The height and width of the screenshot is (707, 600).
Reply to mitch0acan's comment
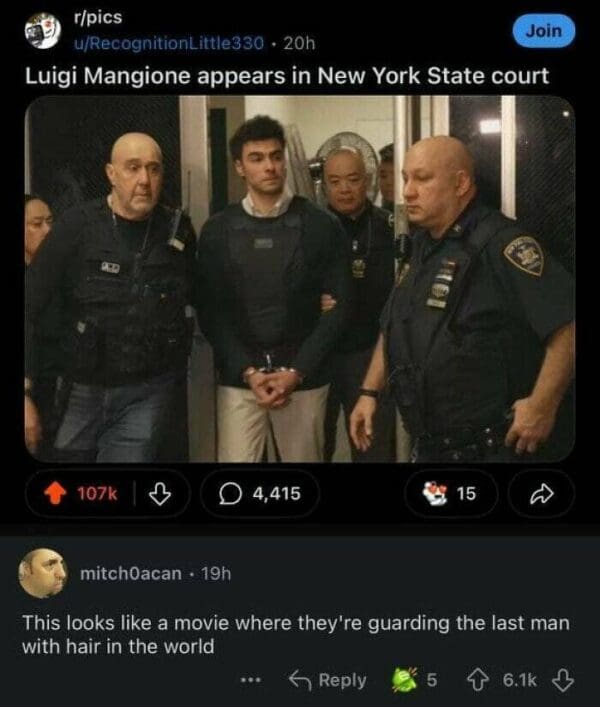pos(328,680)
